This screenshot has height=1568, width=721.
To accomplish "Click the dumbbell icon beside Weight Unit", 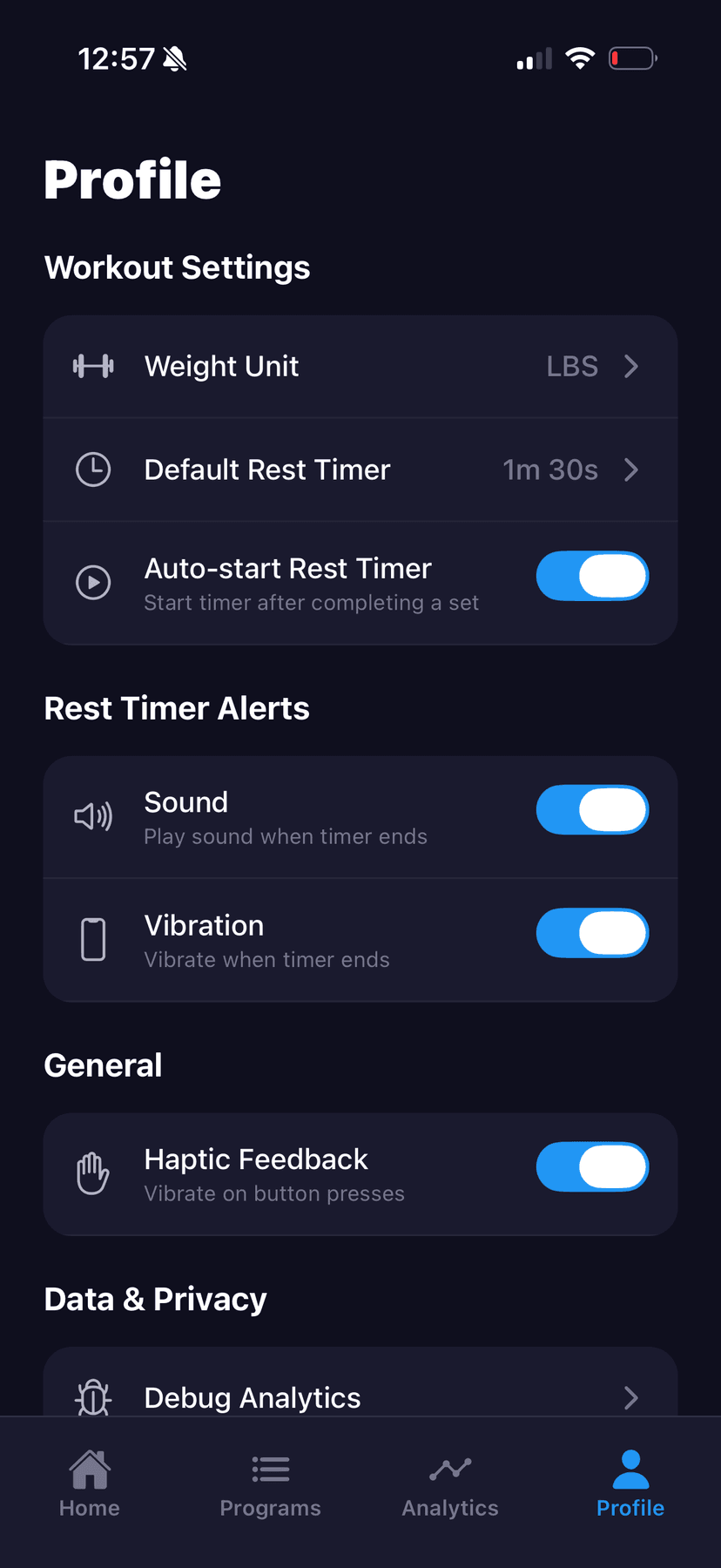I will click(x=93, y=366).
